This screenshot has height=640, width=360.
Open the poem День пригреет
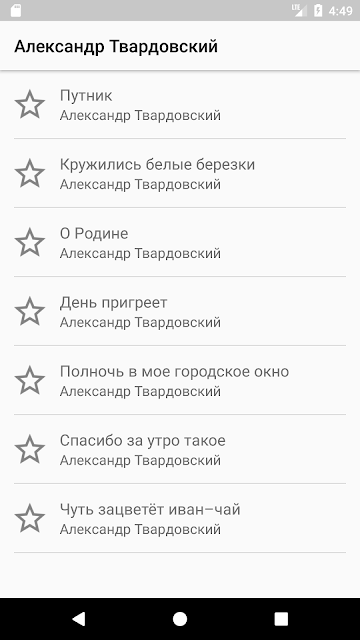(180, 311)
